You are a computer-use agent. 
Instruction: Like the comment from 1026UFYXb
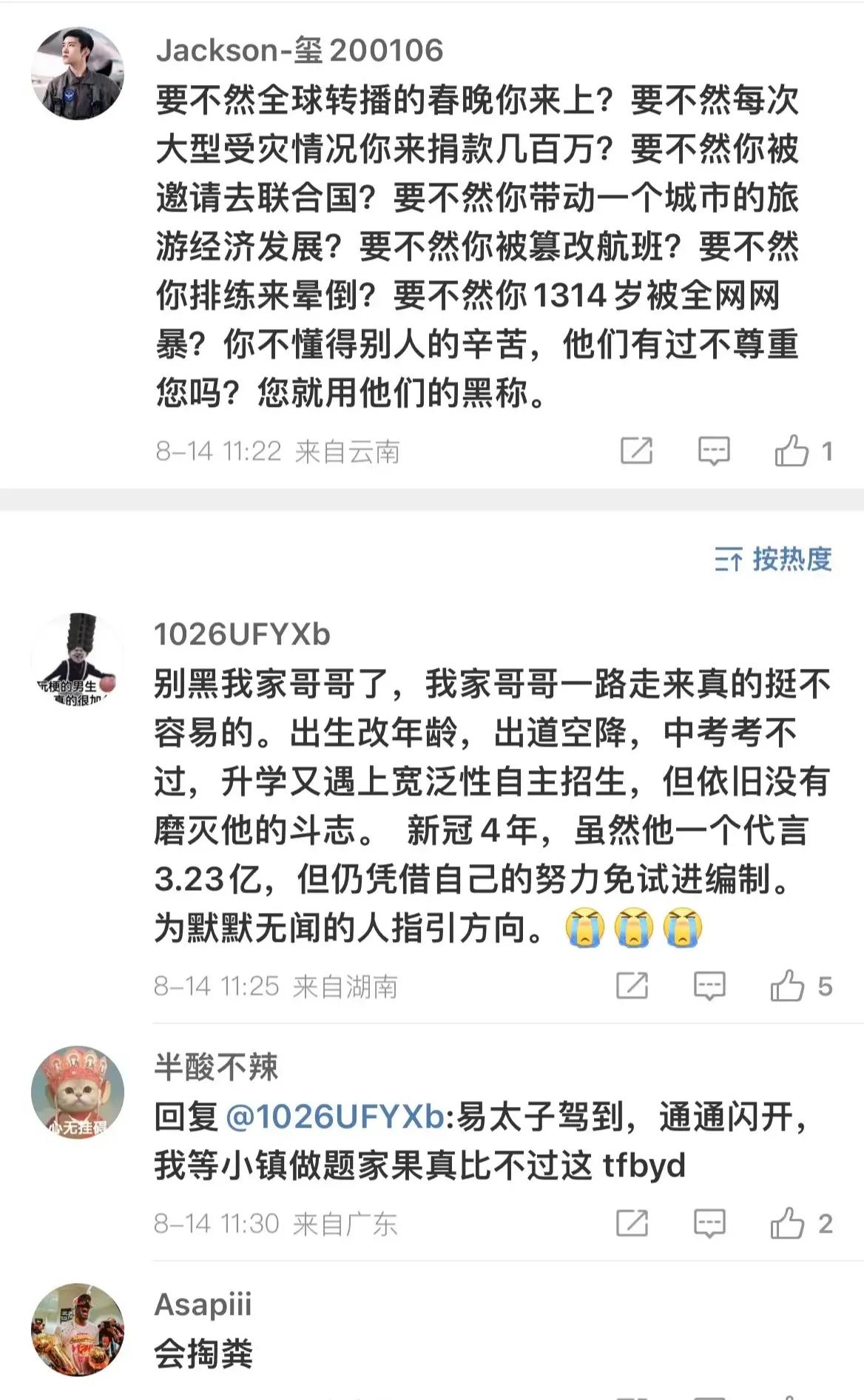788,986
